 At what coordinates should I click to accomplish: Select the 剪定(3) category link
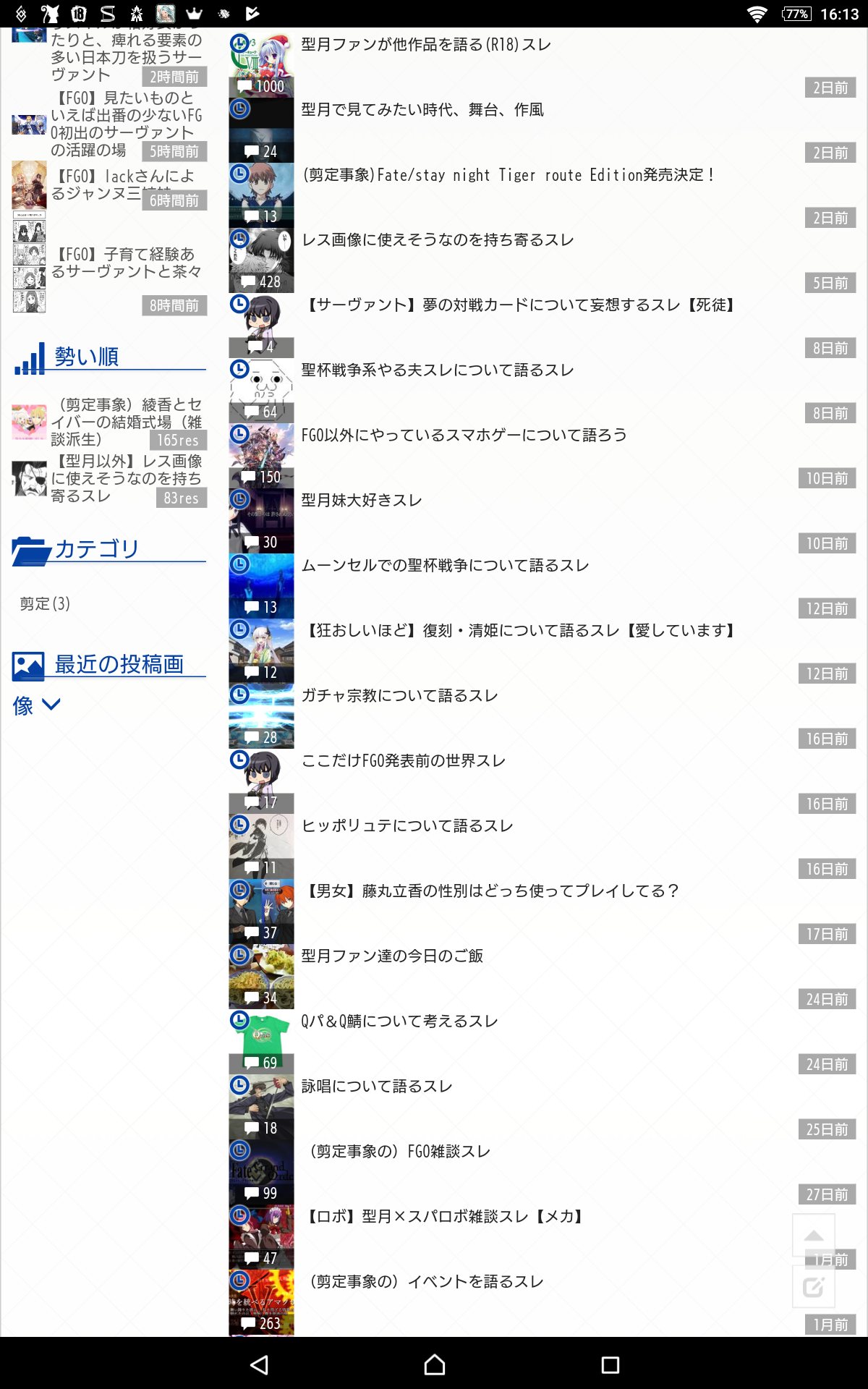pos(45,603)
